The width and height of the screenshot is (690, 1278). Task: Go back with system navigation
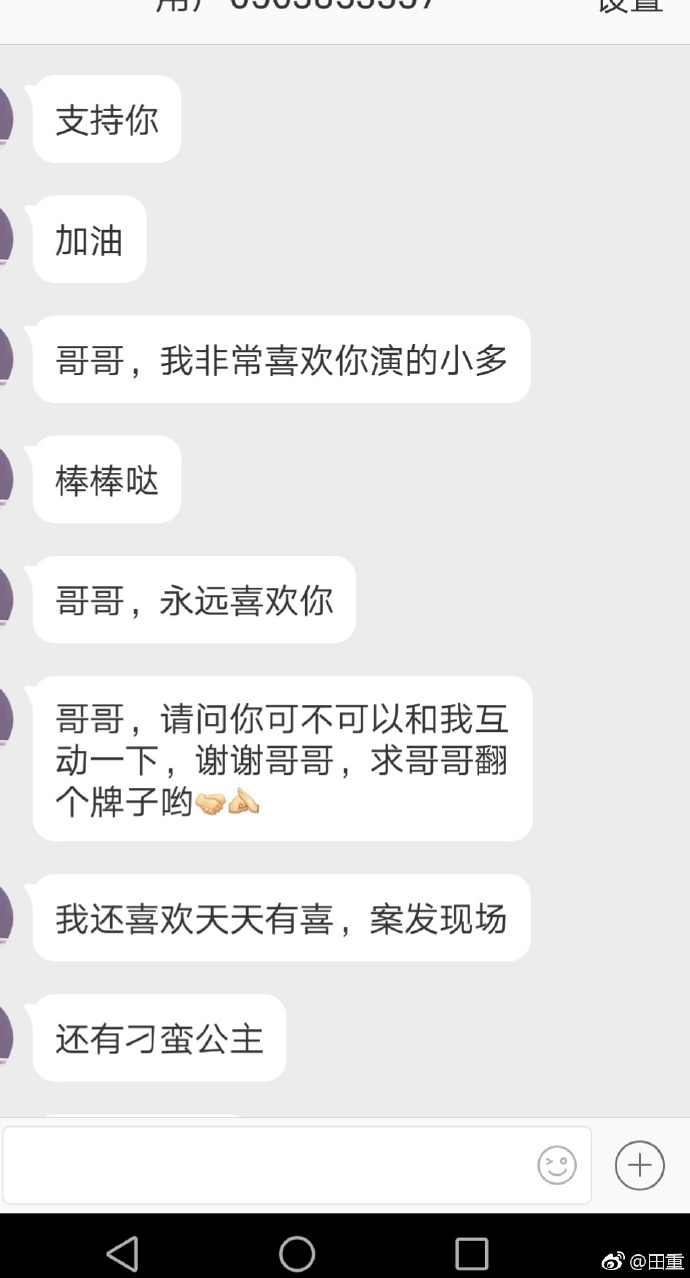point(122,1253)
